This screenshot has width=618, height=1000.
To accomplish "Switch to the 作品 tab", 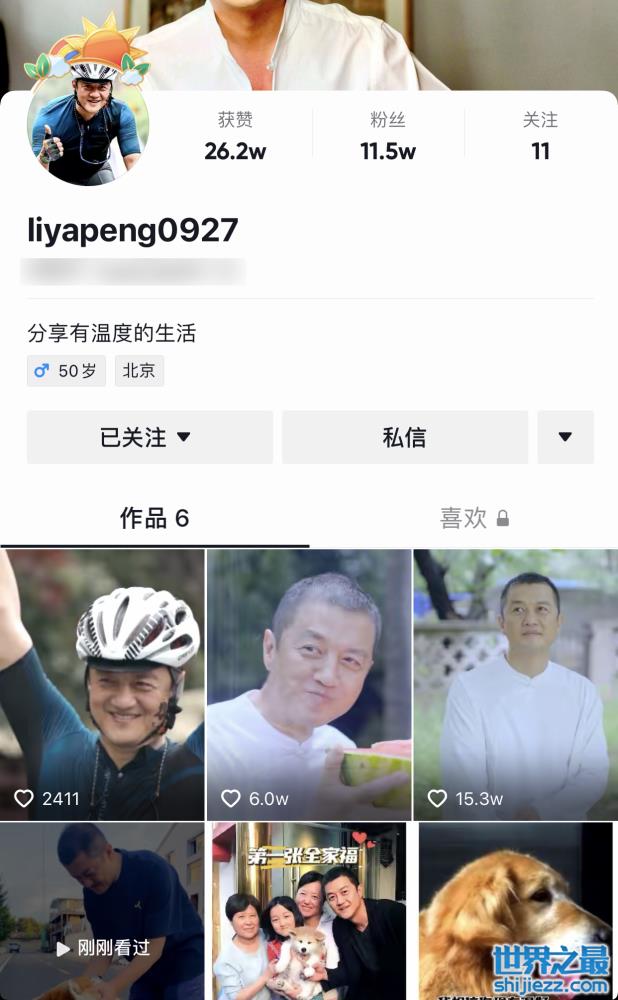I will pyautogui.click(x=154, y=518).
